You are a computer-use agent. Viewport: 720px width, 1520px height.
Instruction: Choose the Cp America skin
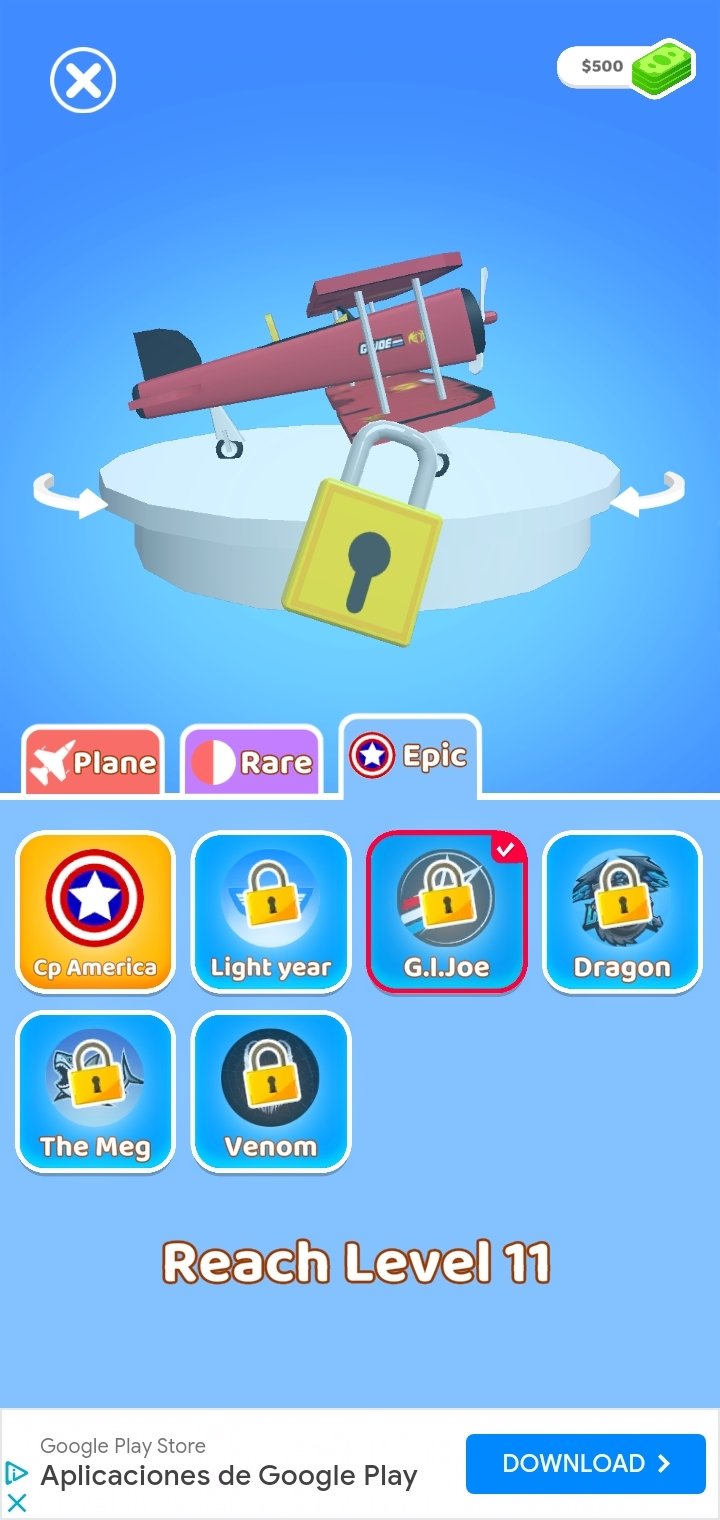pos(95,912)
